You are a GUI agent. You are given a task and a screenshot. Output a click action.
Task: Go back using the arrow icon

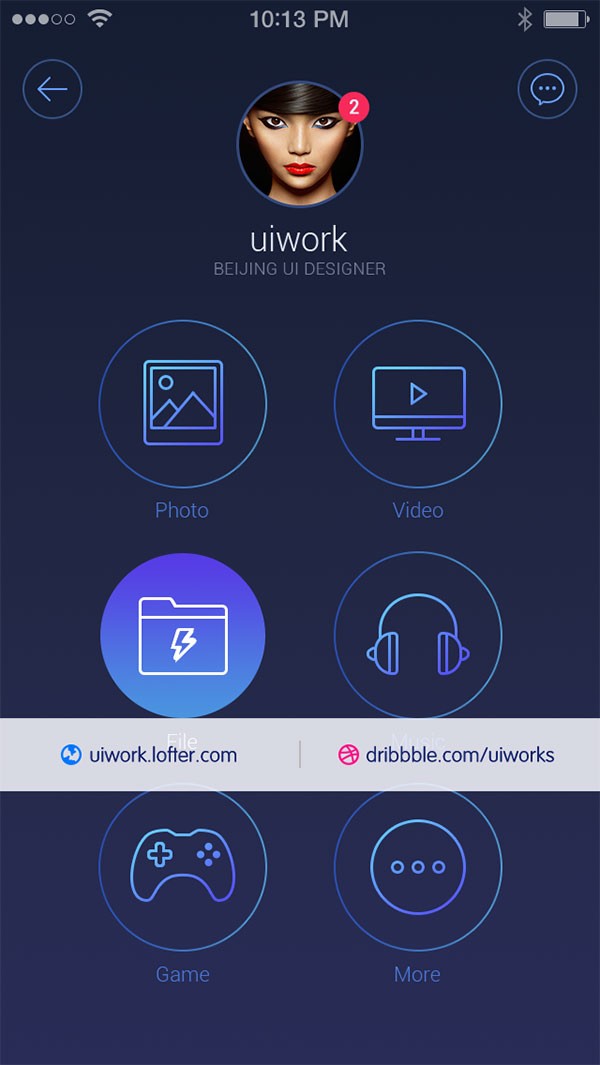click(x=52, y=89)
